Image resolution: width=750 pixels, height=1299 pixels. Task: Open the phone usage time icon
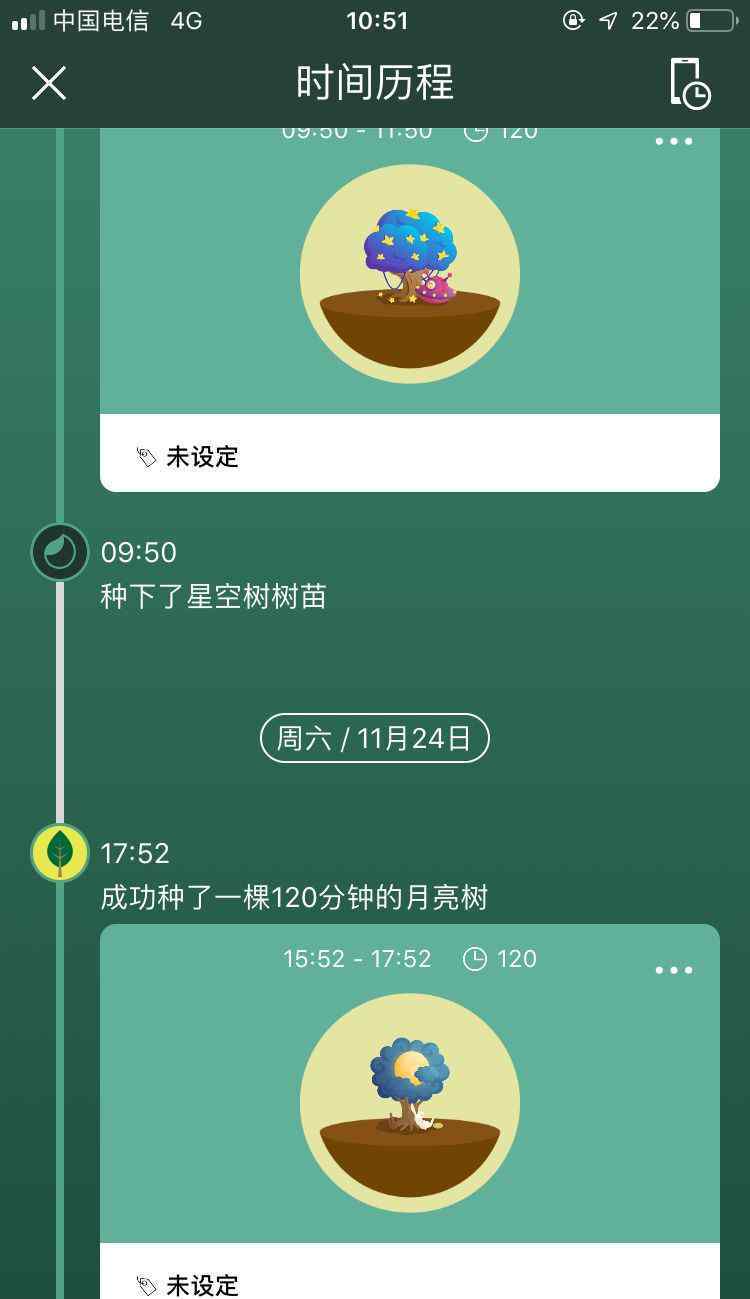pos(690,83)
